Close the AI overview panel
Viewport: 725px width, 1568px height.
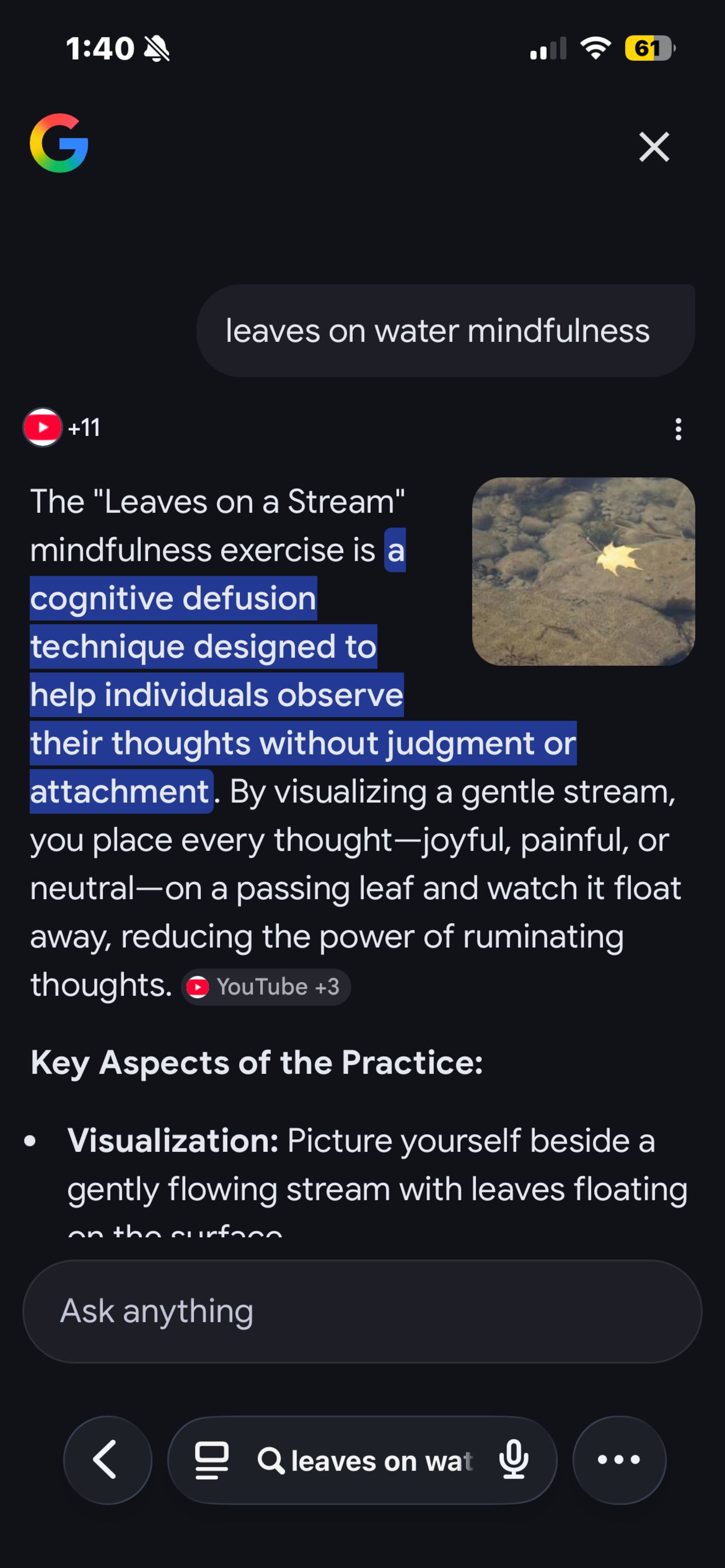(x=654, y=146)
